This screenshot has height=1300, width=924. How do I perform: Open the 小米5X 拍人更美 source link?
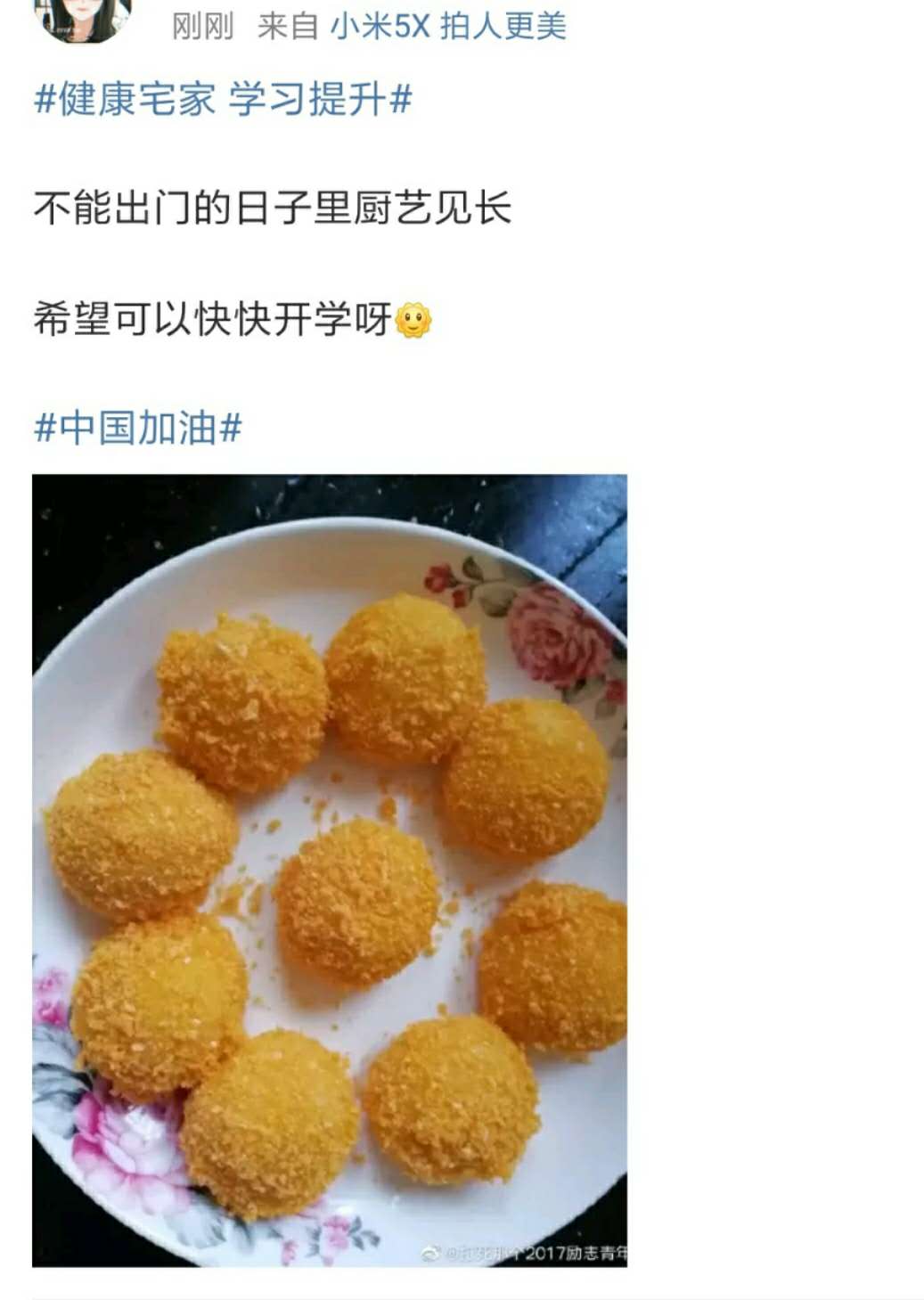448,26
